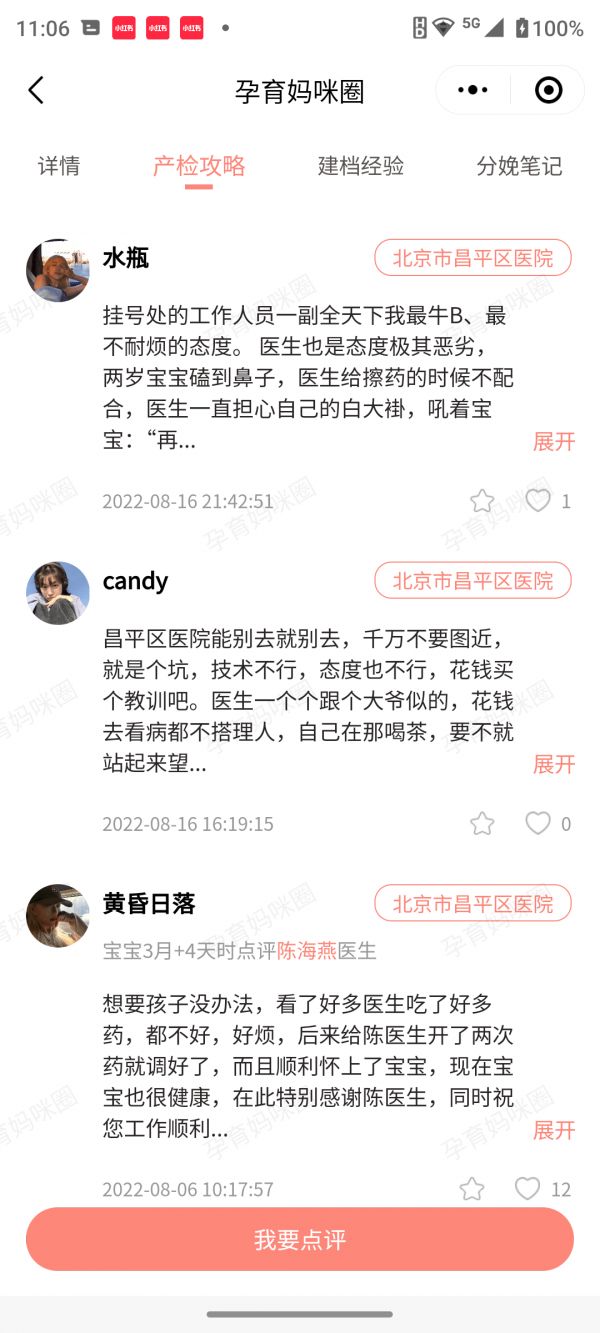This screenshot has height=1333, width=600.
Task: Open 北京市昌平区医院 tag on 水瓶's review
Action: pos(472,258)
